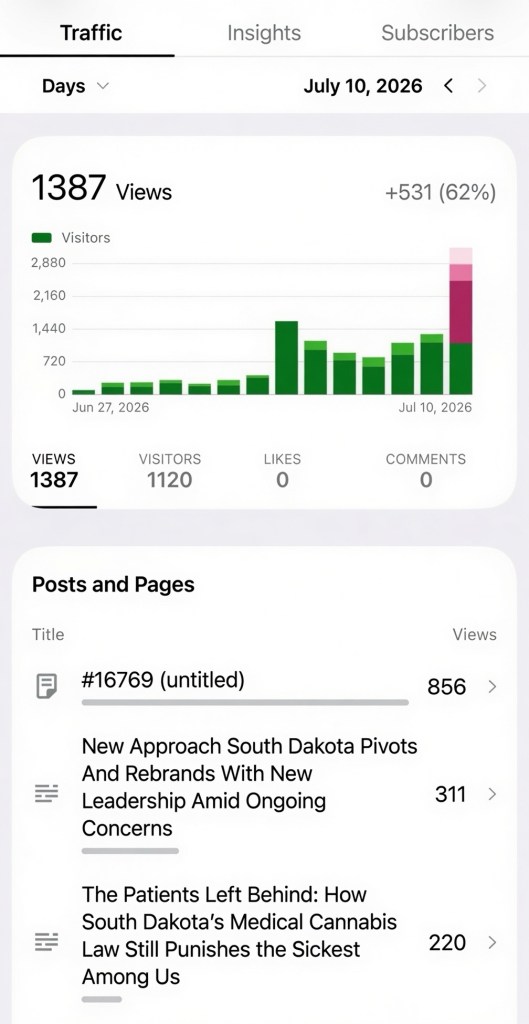Image resolution: width=529 pixels, height=1024 pixels.
Task: Select the Jul 10 bar in chart
Action: coord(461,321)
